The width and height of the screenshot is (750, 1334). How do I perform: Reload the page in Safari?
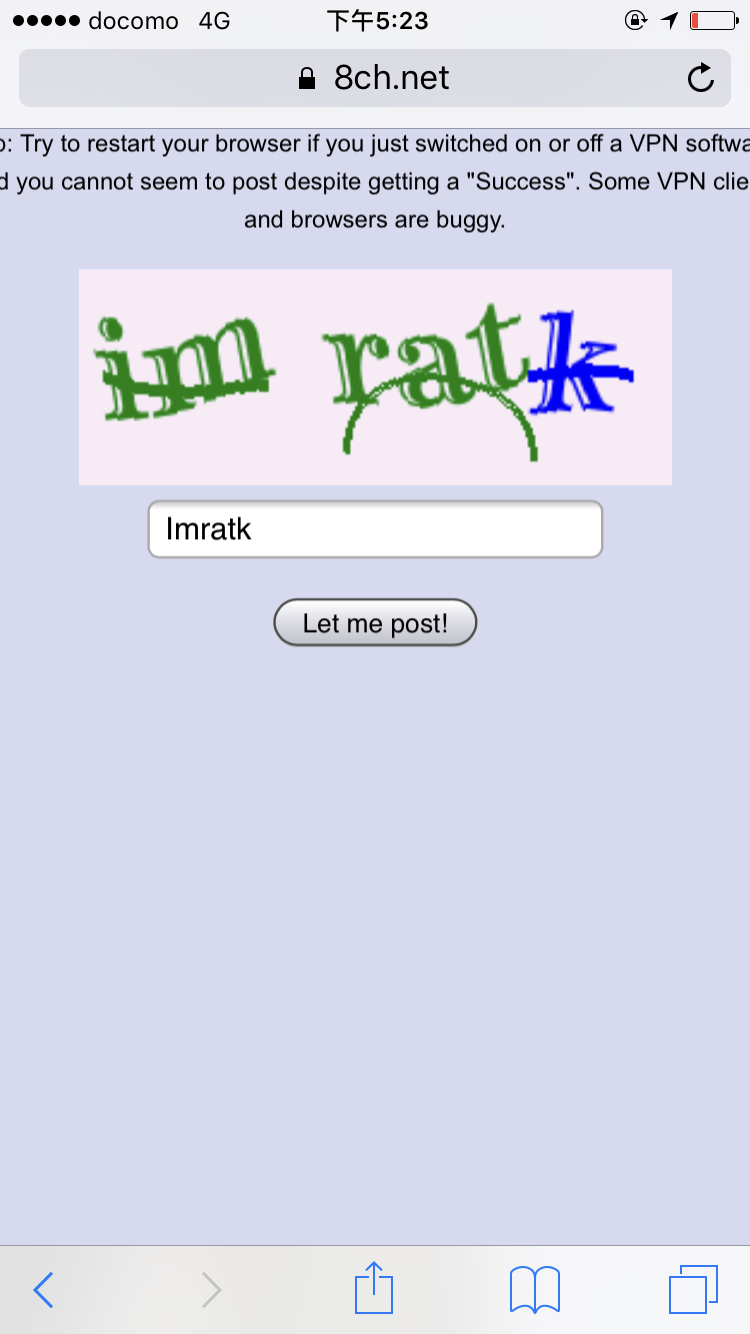point(701,78)
